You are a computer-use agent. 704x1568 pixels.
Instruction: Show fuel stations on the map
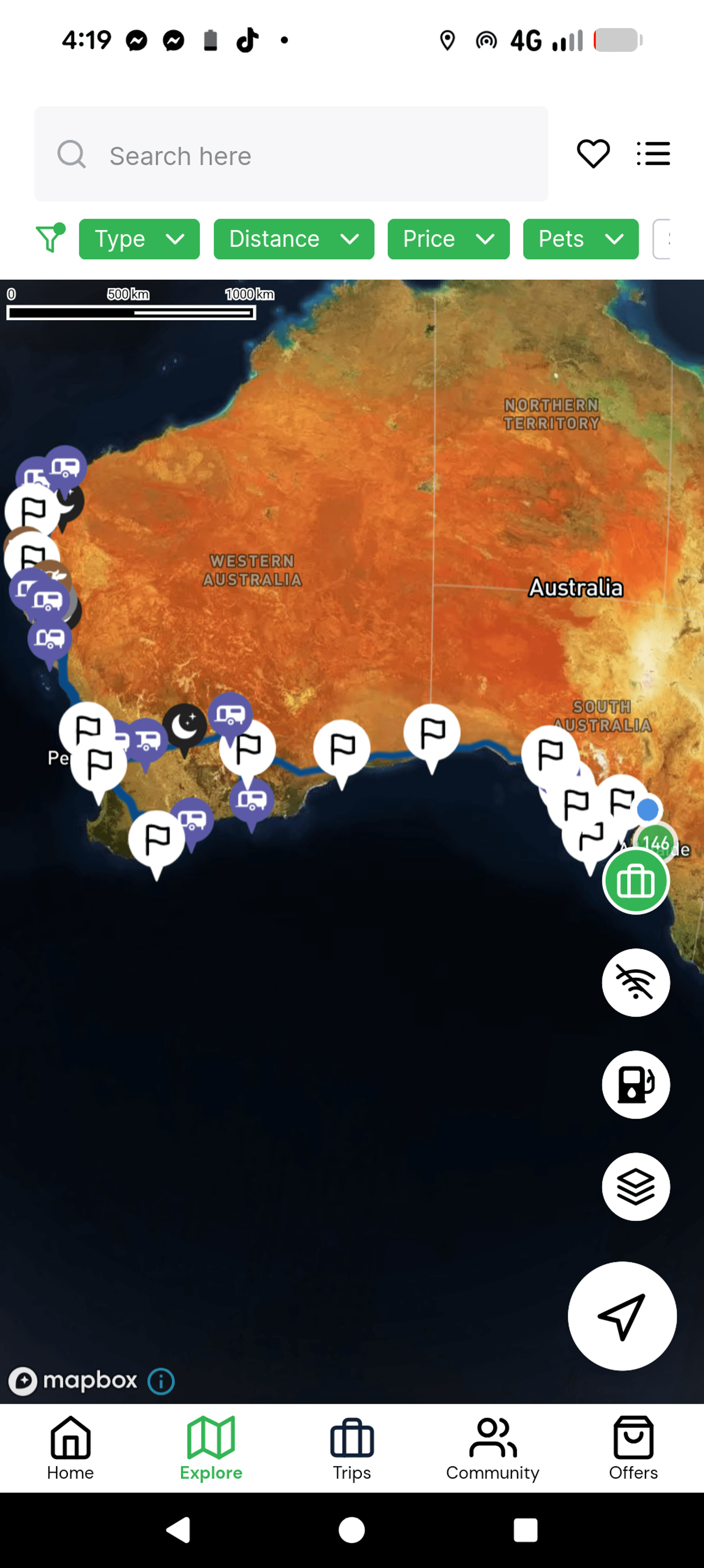[635, 1084]
